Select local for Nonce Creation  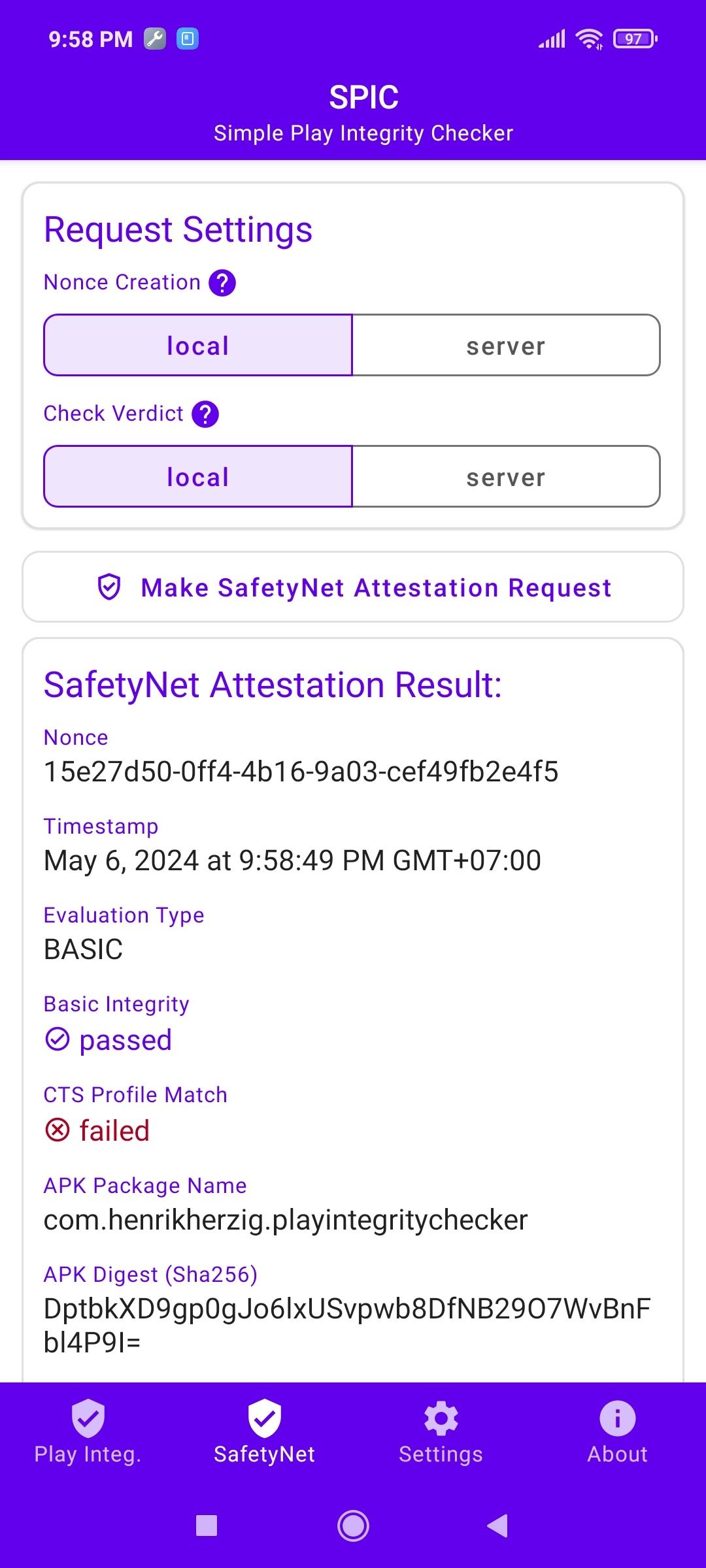[198, 346]
